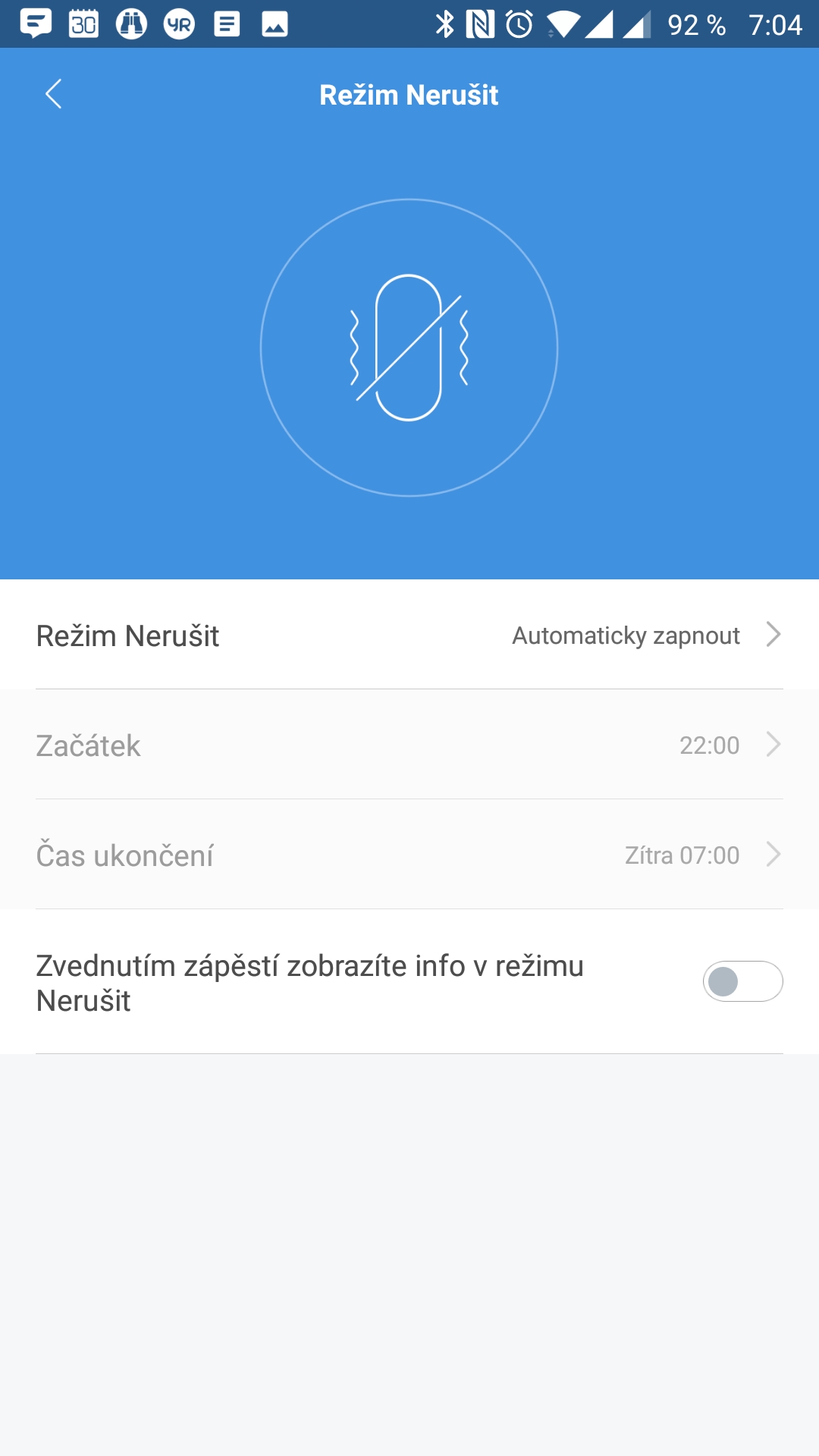Go back from Režim Nerušit screen
The height and width of the screenshot is (1456, 819).
pos(53,95)
